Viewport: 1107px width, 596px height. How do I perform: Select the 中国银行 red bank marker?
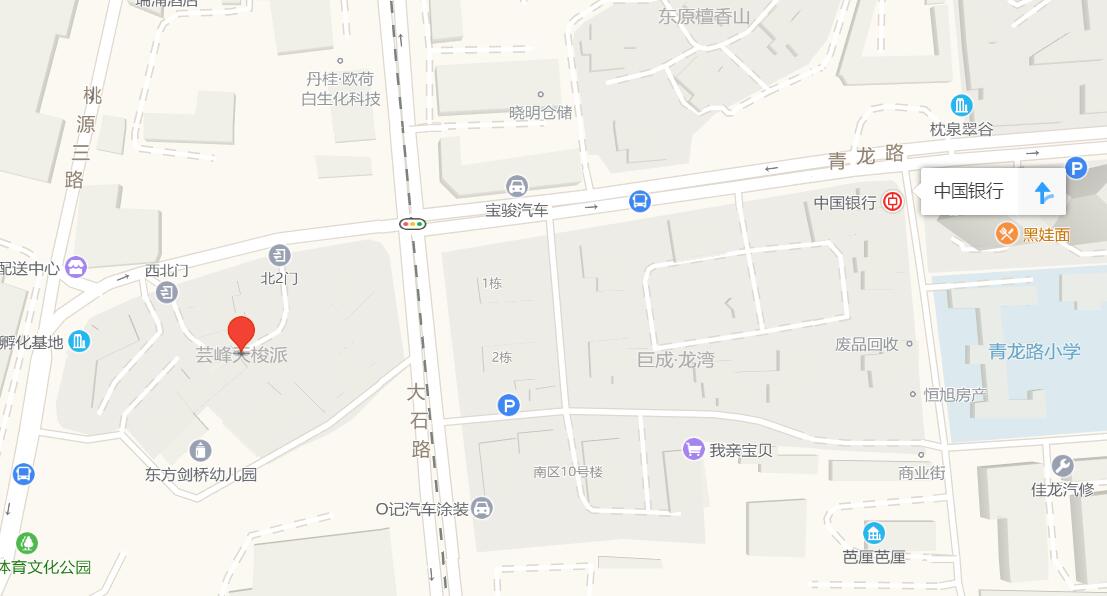tap(893, 202)
